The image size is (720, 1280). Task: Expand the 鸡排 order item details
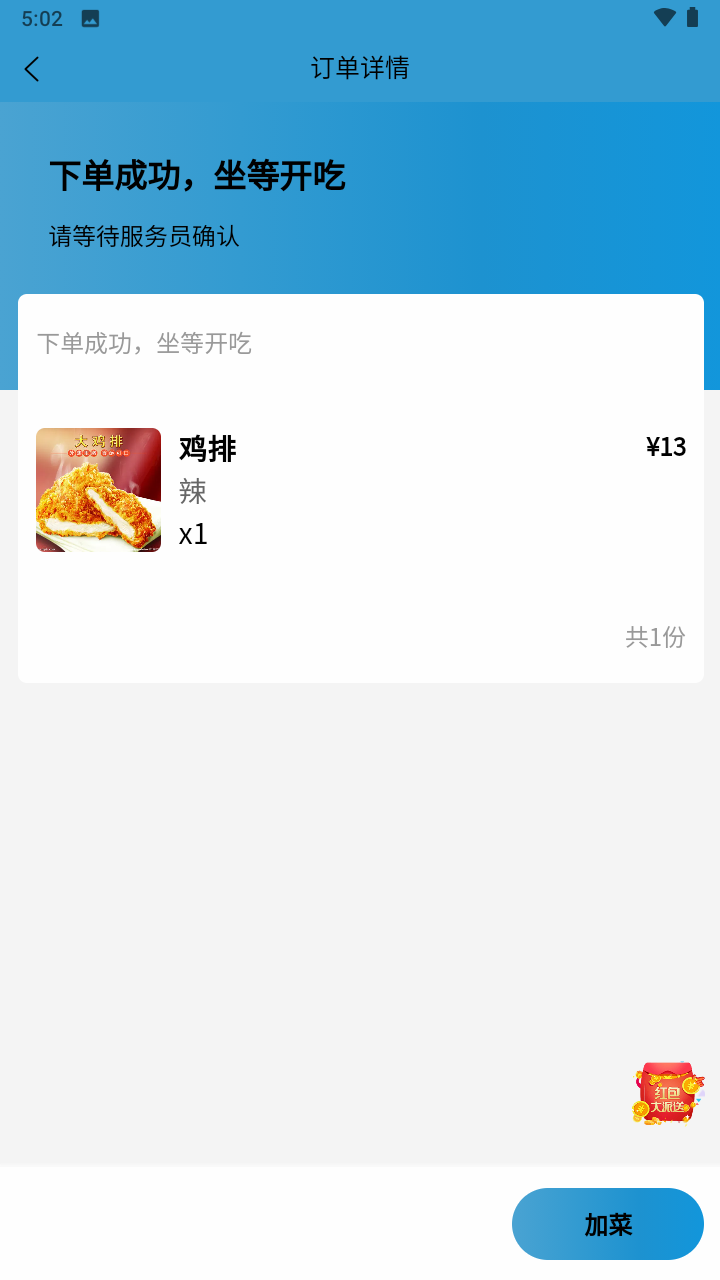tap(360, 489)
